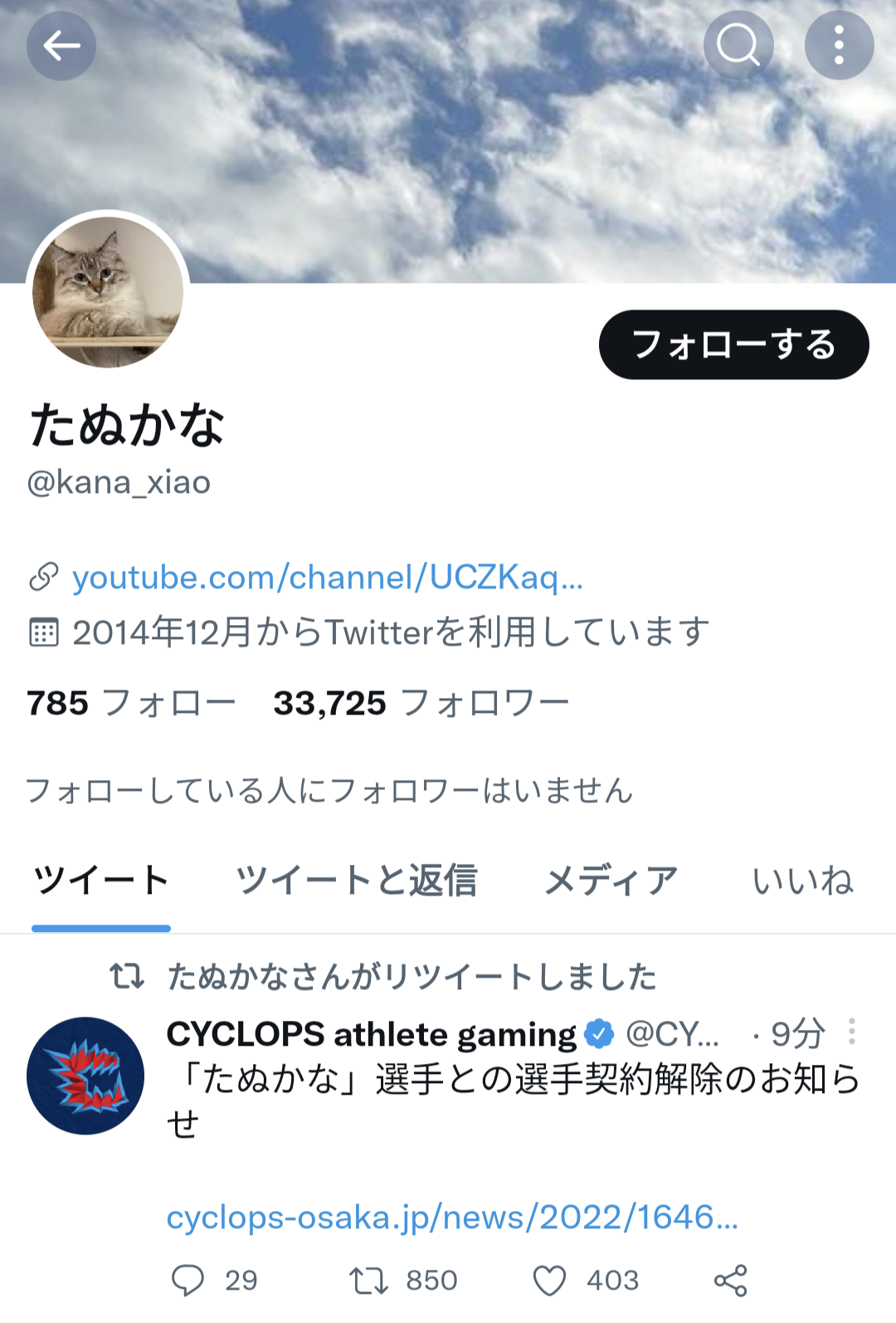Switch to the いいね tab
Screen dimensions: 896x1323
click(x=802, y=881)
